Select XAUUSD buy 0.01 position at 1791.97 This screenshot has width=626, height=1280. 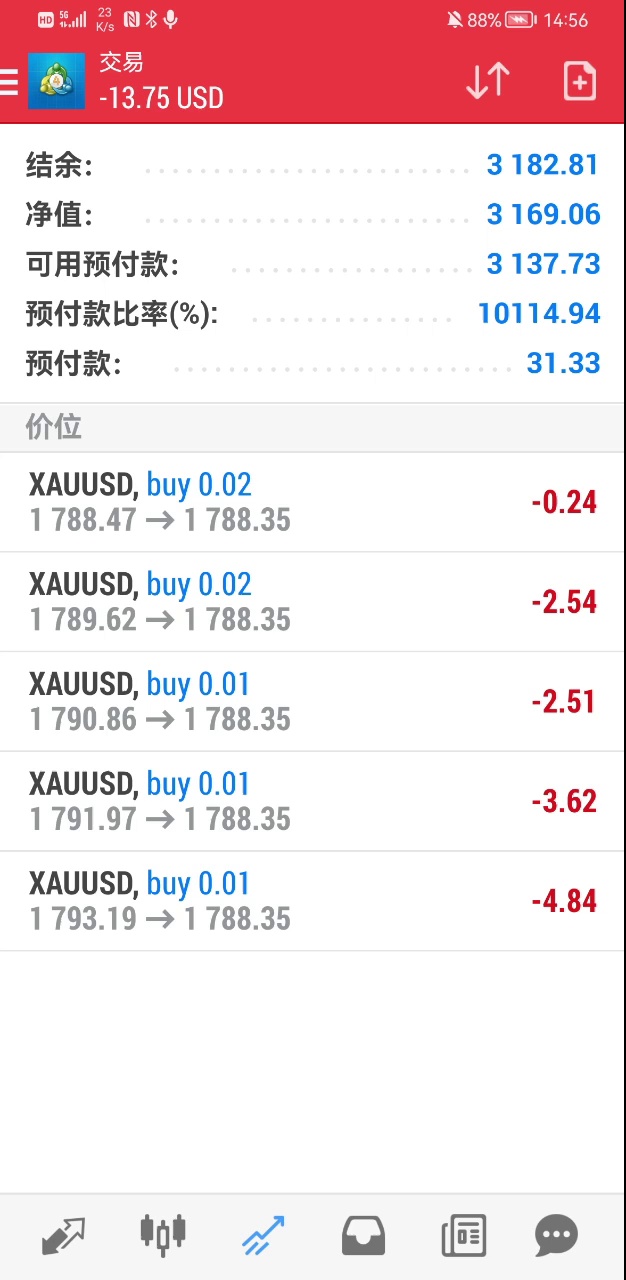pos(313,802)
